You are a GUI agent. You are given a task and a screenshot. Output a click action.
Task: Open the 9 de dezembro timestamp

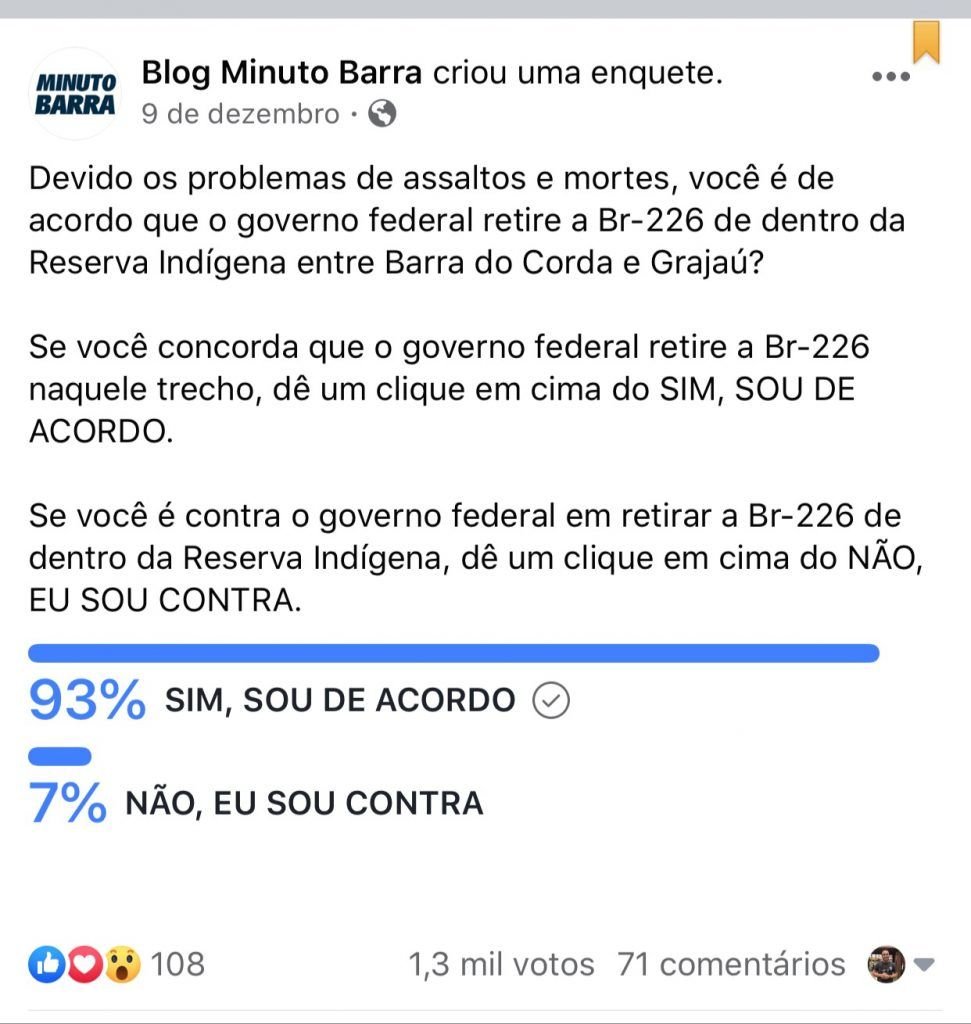[x=241, y=114]
